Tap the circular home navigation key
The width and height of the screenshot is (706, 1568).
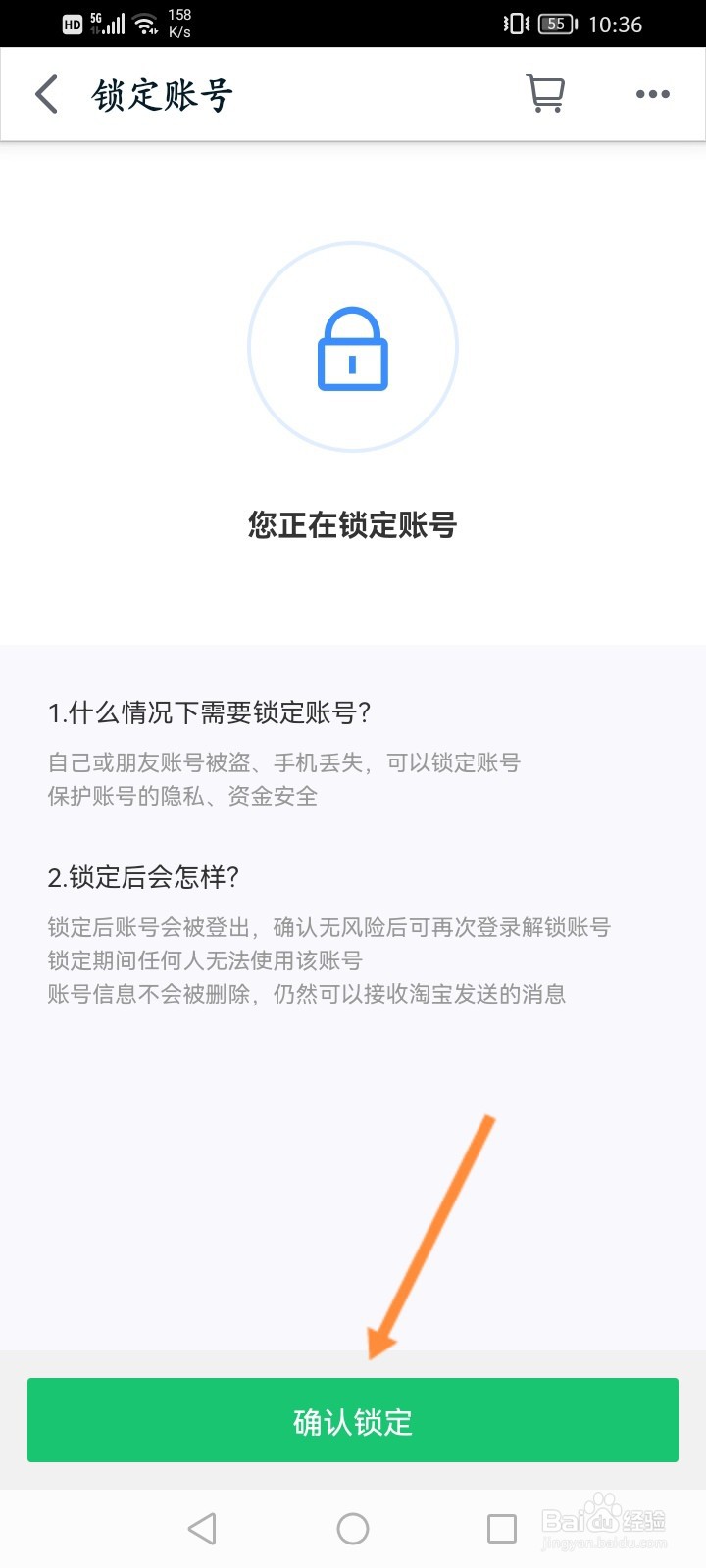coord(353,1527)
